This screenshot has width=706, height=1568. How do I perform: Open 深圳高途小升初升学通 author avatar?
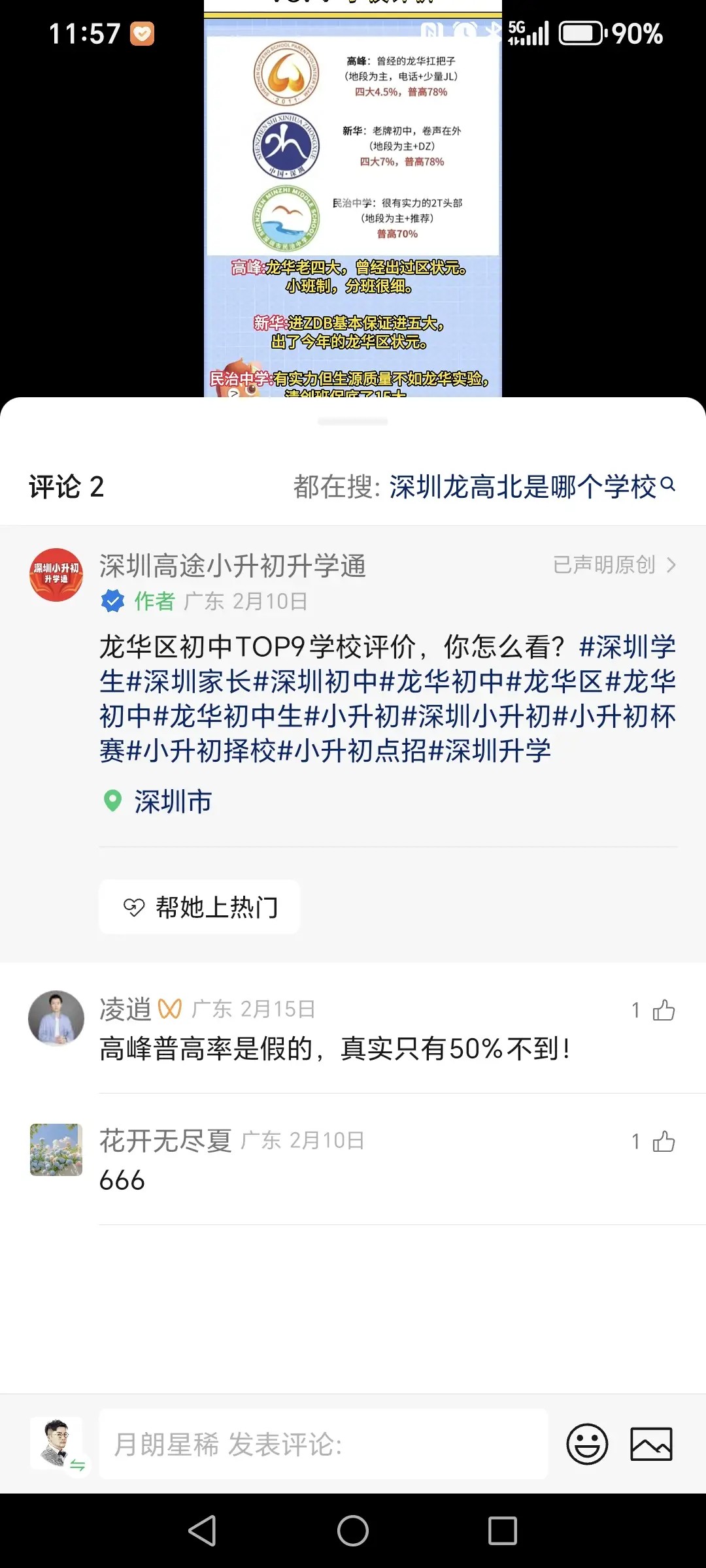click(x=56, y=575)
